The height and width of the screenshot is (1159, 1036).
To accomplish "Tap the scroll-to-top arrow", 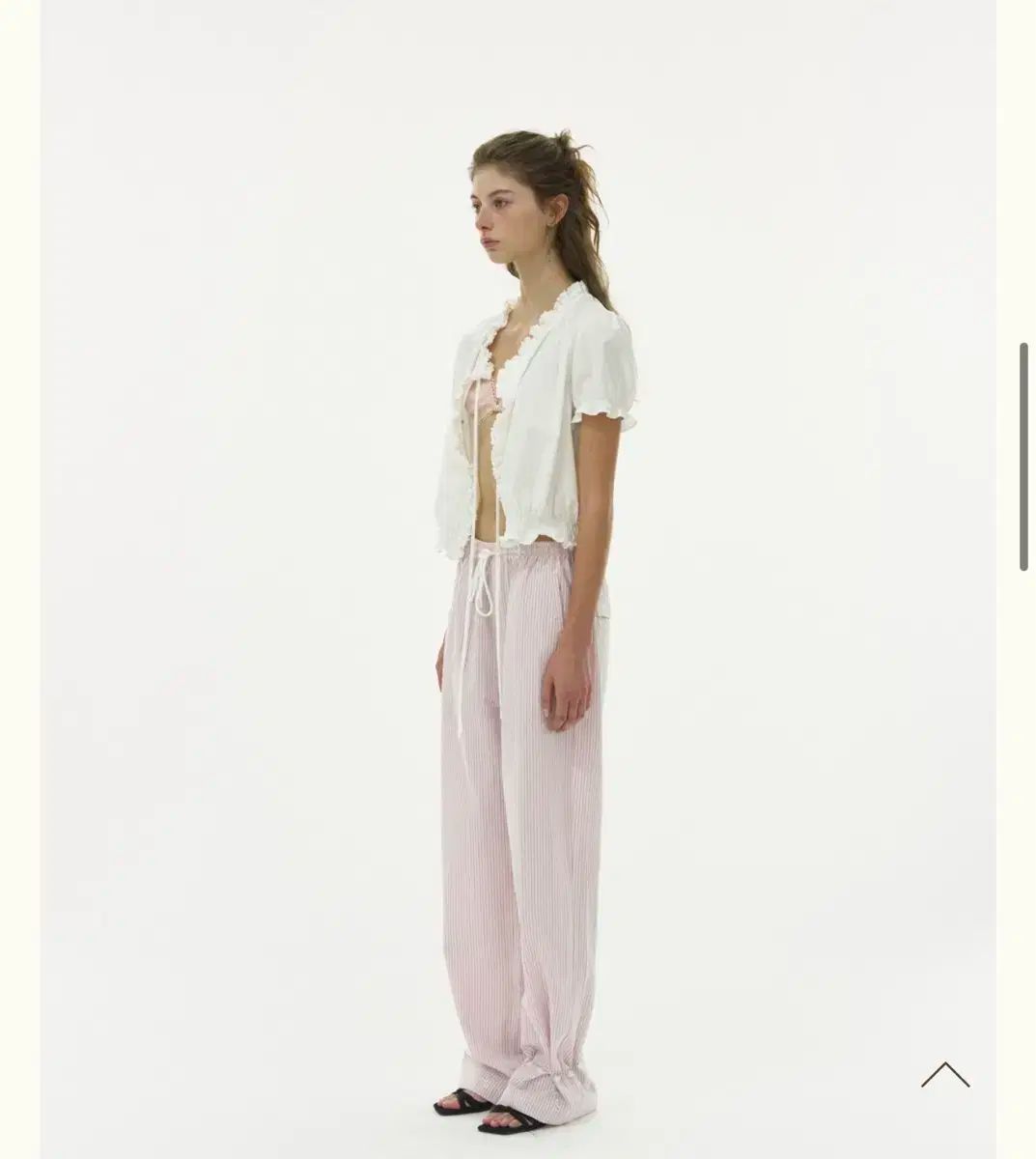I will coord(944,1075).
